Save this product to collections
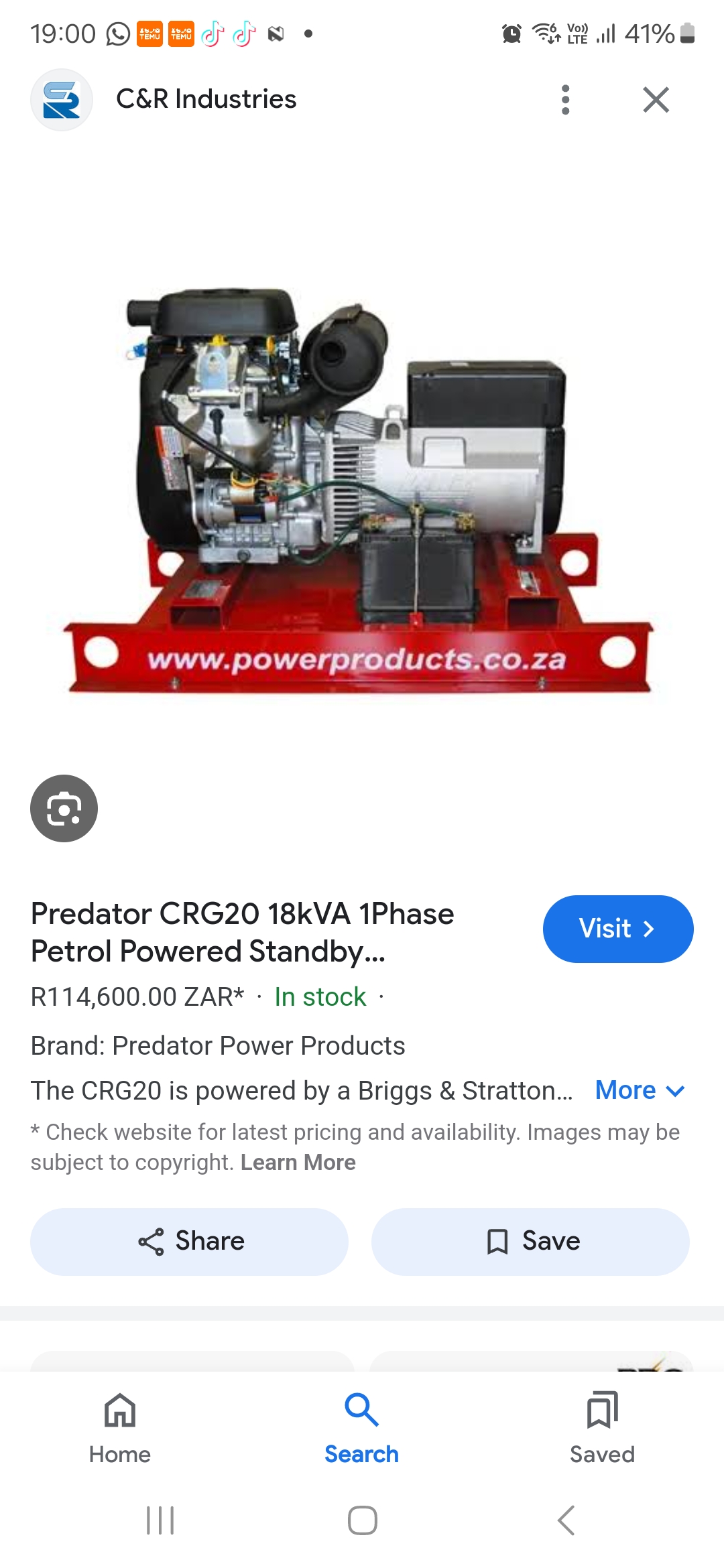724x1568 pixels. (x=530, y=1241)
